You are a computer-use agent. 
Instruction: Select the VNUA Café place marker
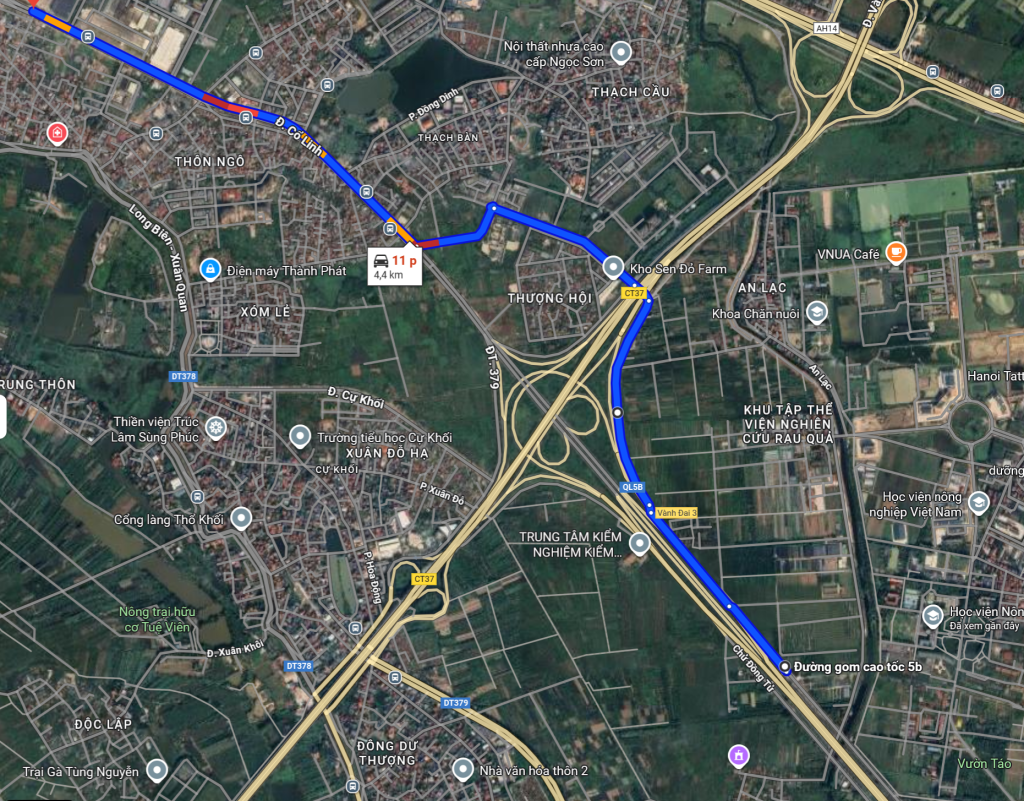[896, 253]
